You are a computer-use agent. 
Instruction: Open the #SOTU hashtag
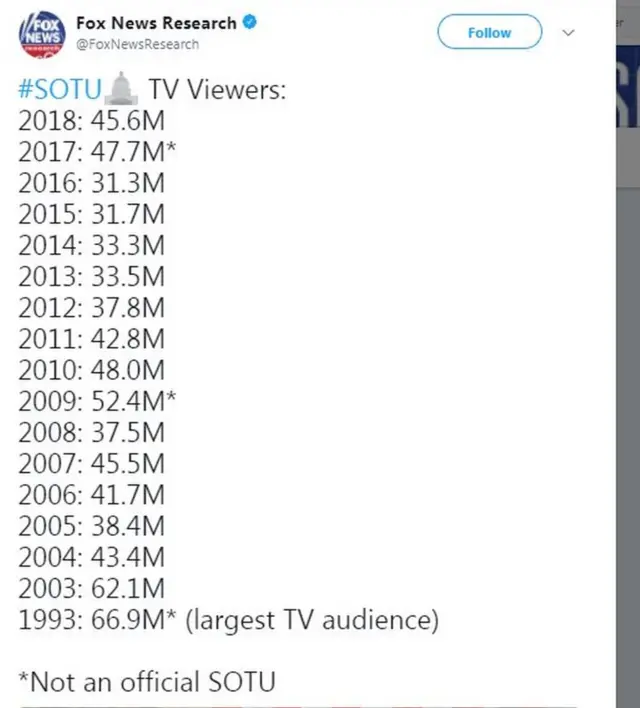(x=61, y=90)
